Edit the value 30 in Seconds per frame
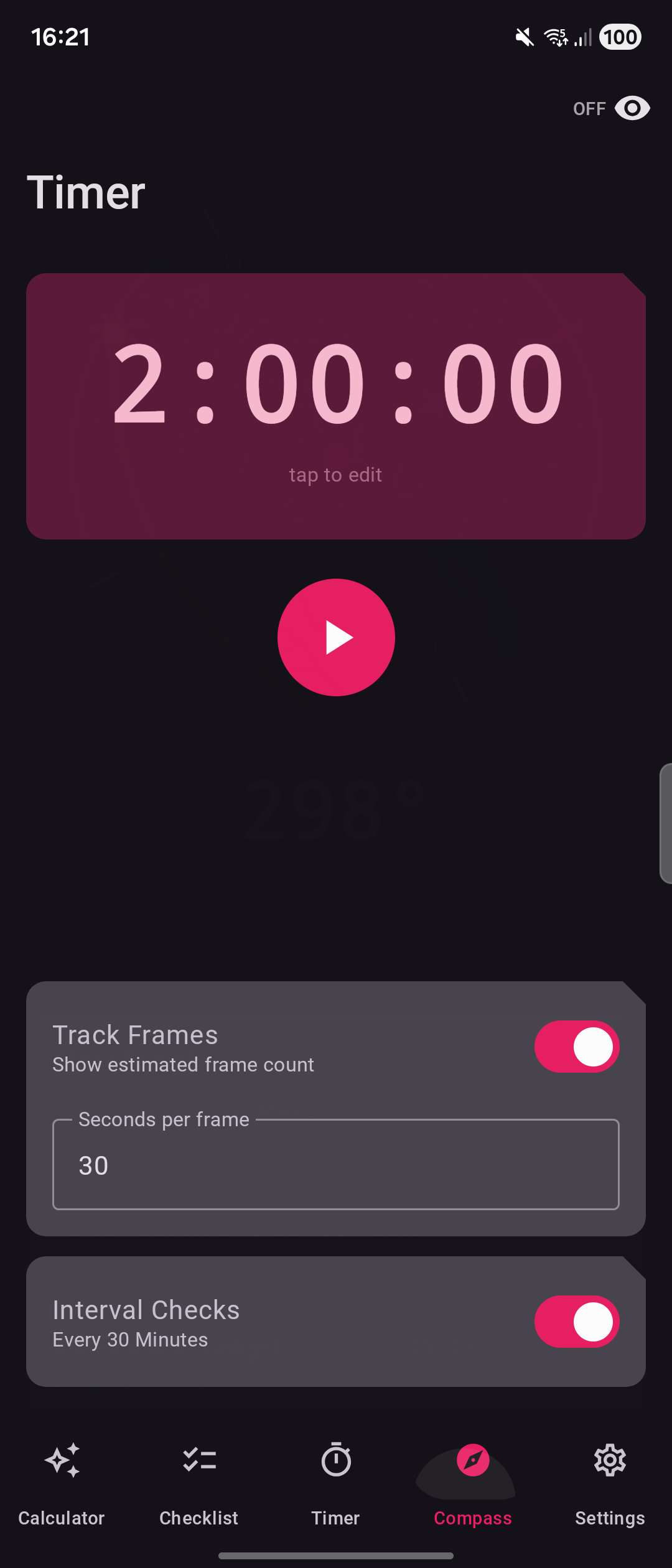 [93, 1165]
